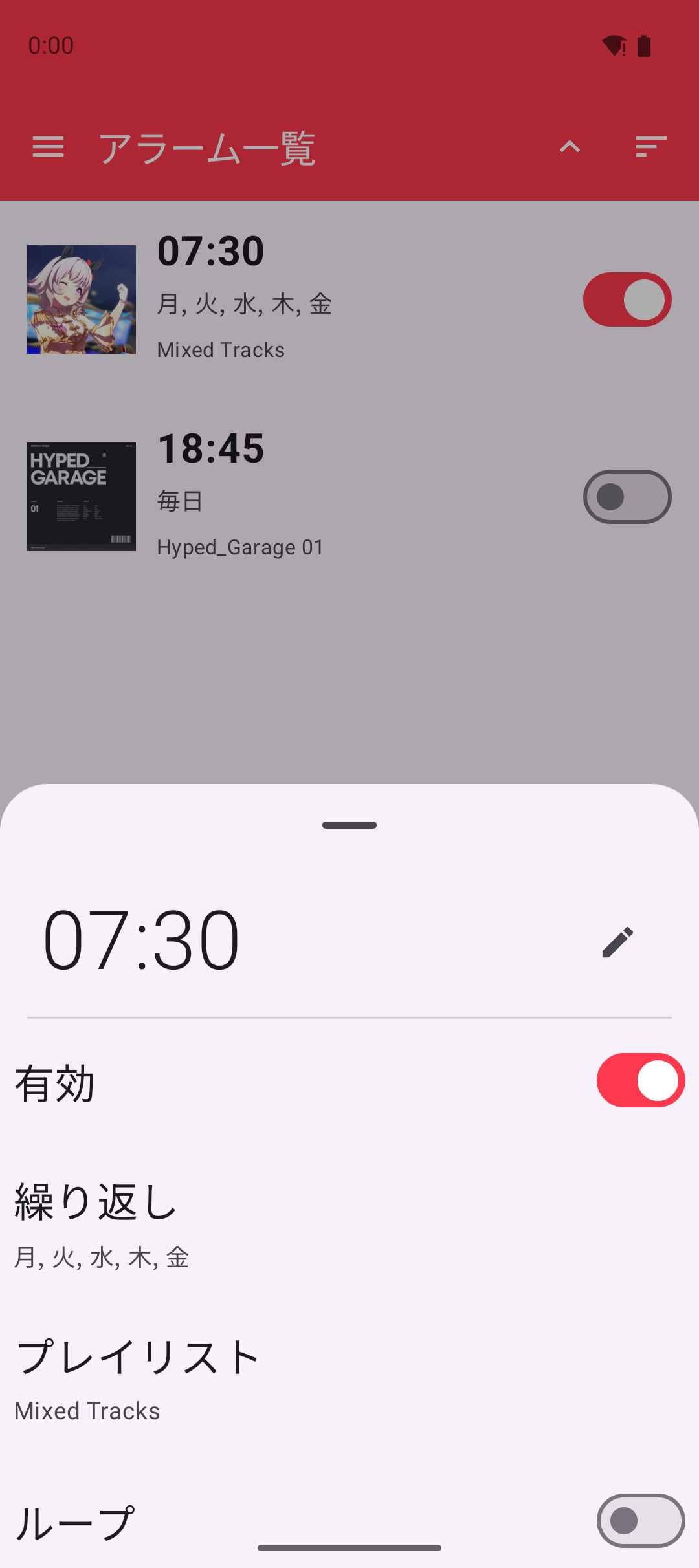Turn on the ループ switch
Viewport: 699px width, 1568px height.
tap(640, 1520)
